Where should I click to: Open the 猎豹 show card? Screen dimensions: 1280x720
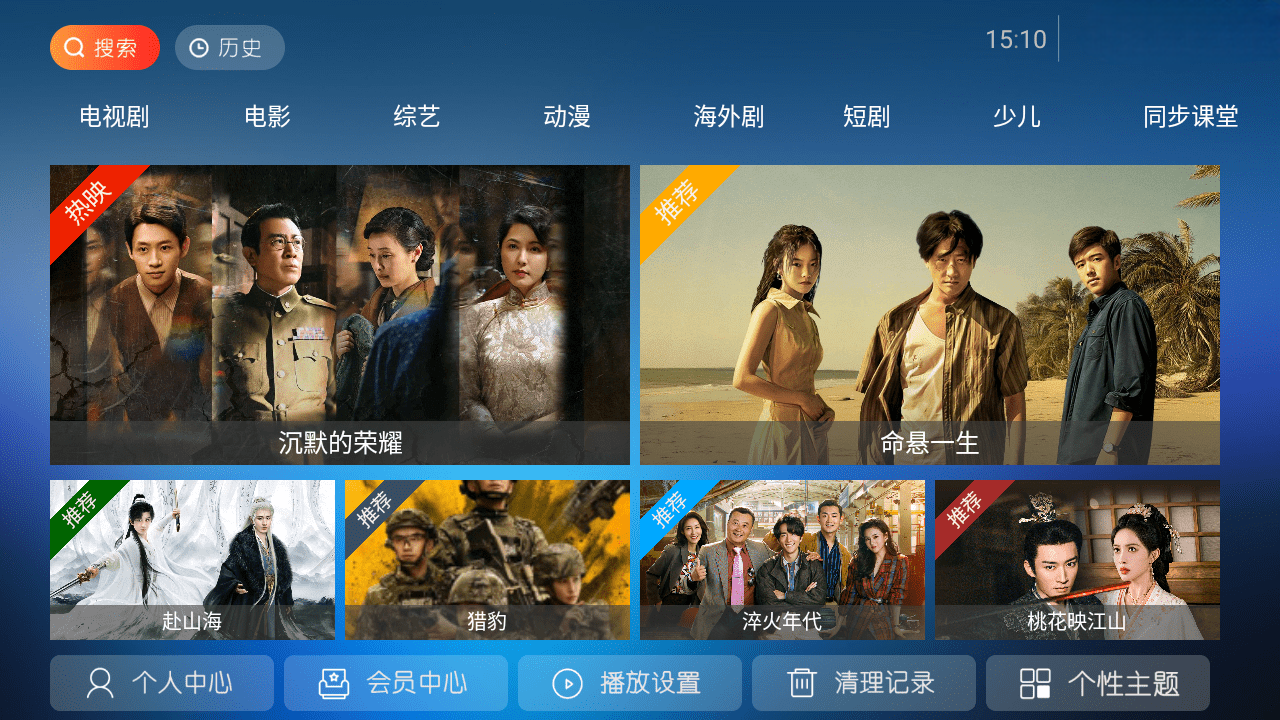click(487, 560)
